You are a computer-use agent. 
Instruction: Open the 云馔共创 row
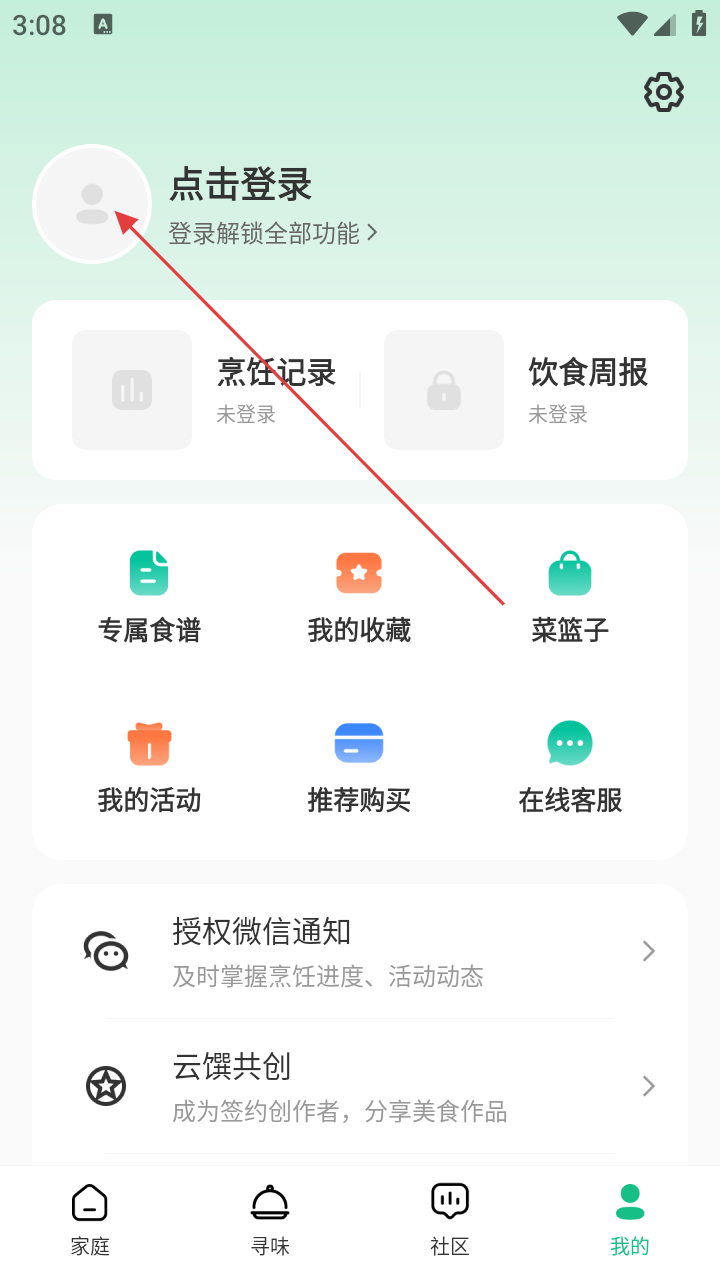click(360, 1086)
